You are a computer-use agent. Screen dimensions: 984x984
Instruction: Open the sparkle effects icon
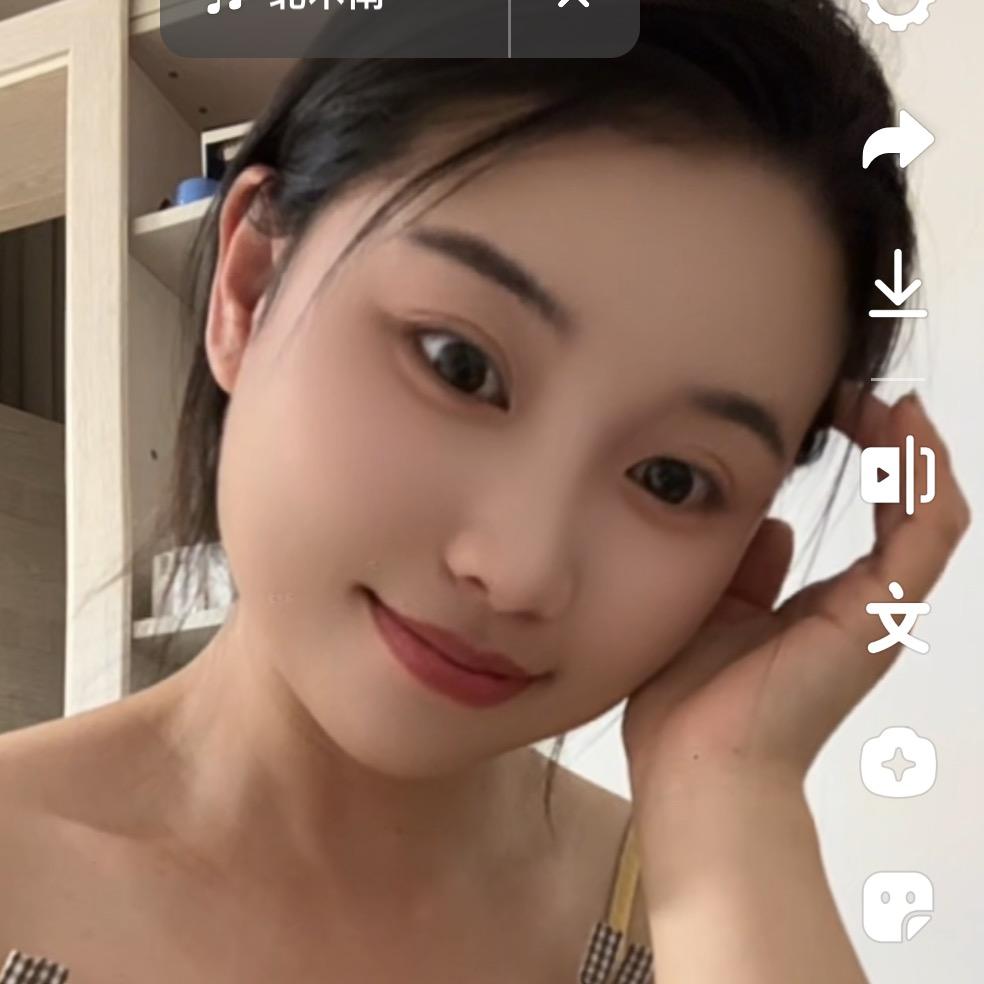(x=897, y=763)
